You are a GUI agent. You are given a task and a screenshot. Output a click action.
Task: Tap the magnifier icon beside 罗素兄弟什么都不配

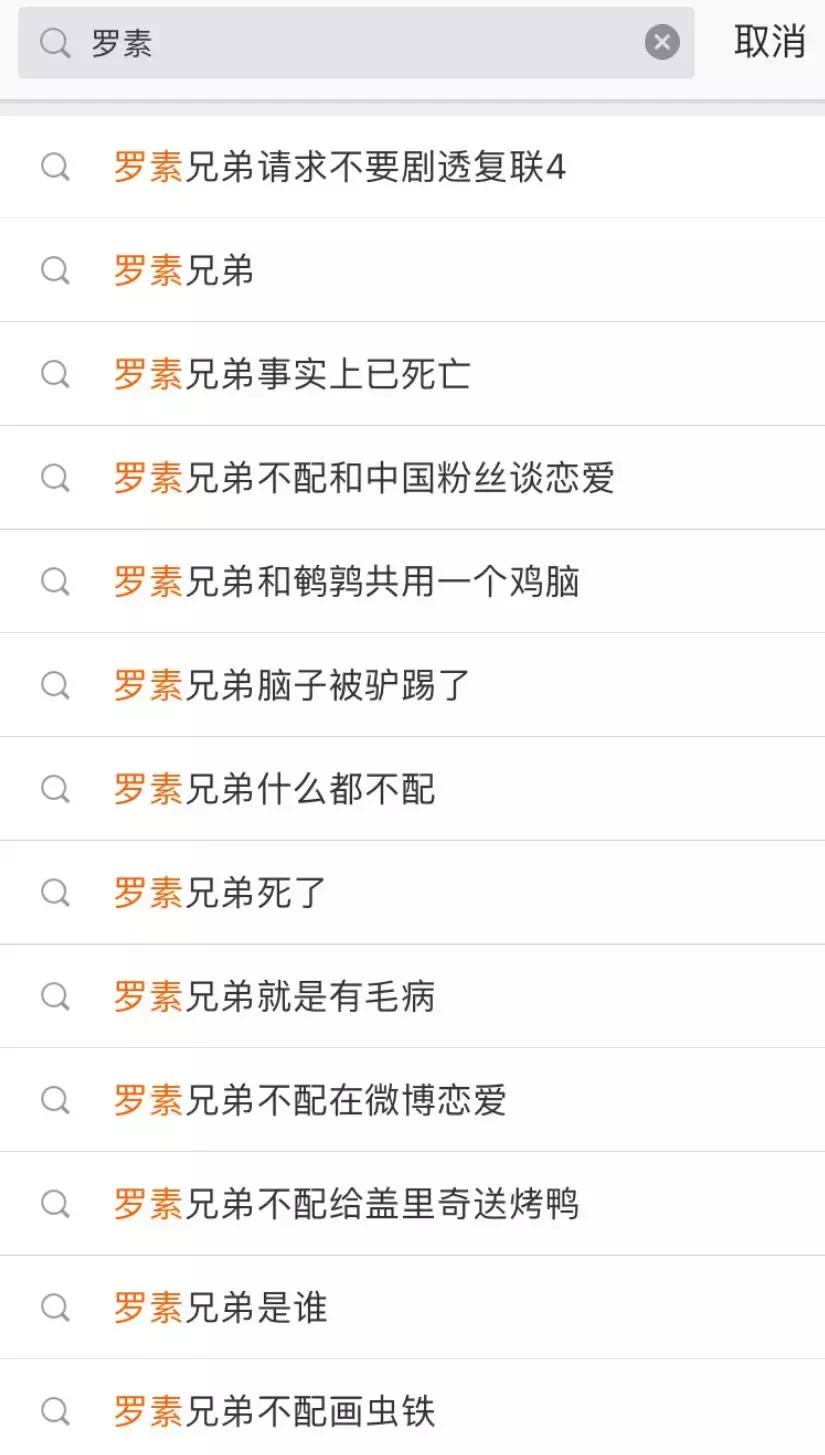point(56,789)
